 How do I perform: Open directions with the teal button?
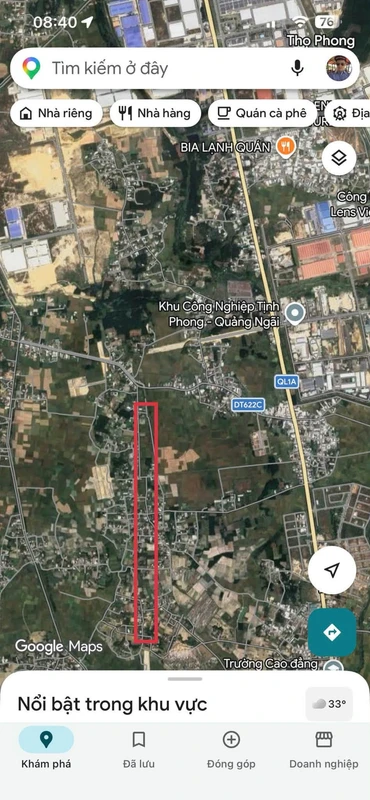pyautogui.click(x=332, y=632)
